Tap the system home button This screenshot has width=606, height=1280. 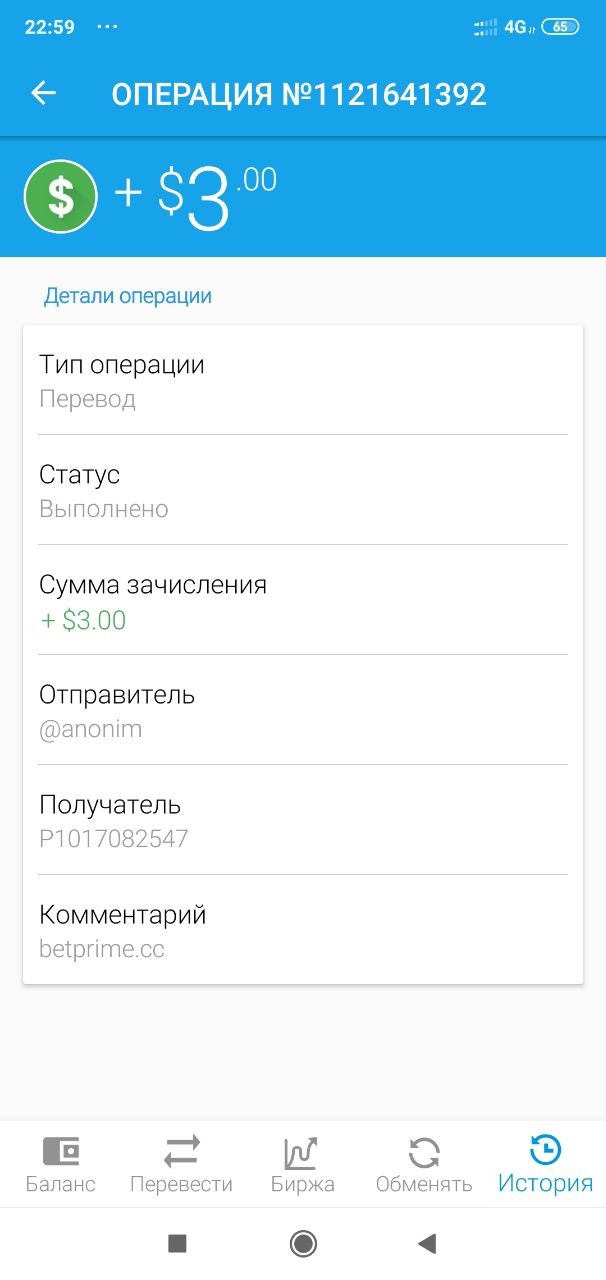tap(303, 1243)
